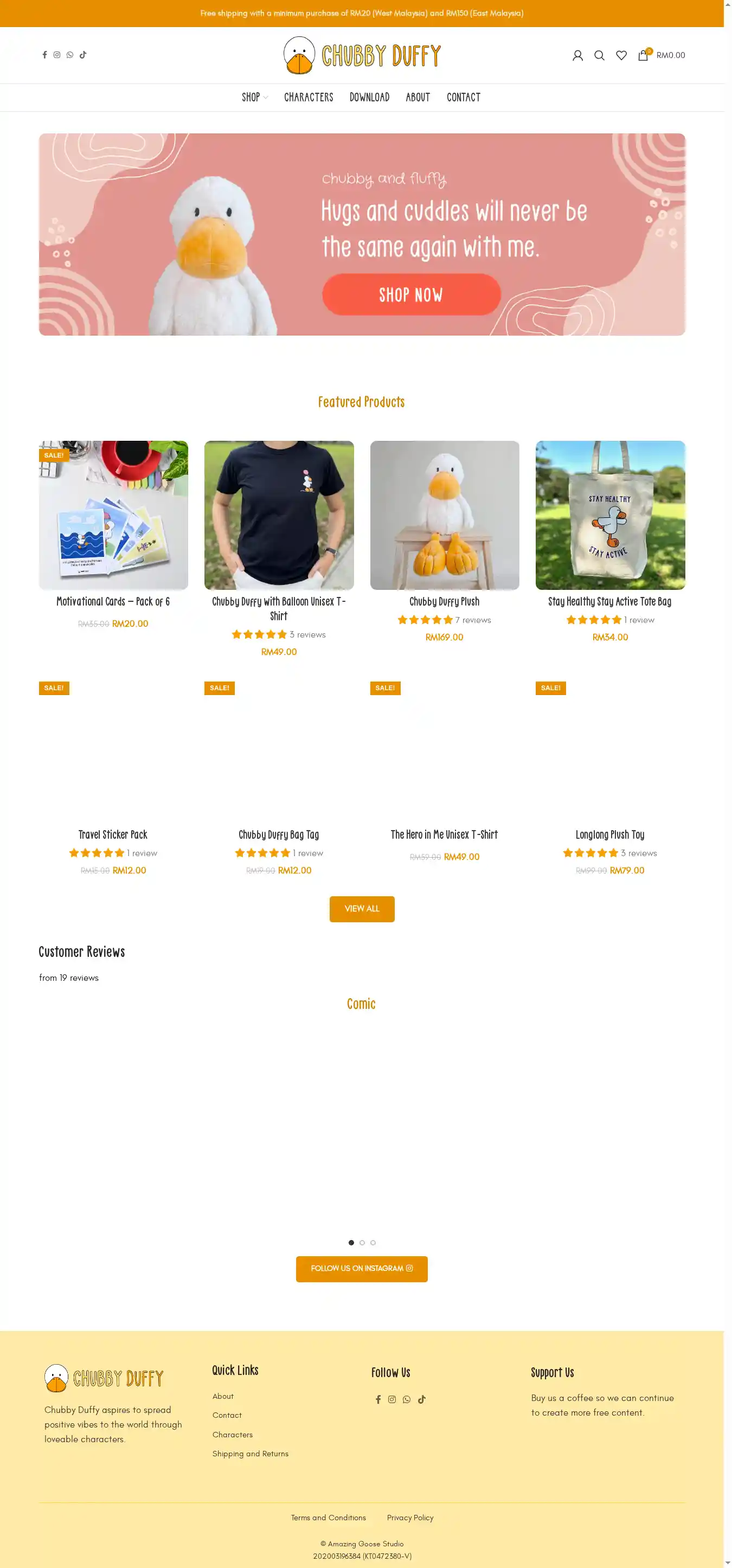Open the shopping cart showing RM0.00
Viewport: 732px width, 1568px height.
(661, 55)
